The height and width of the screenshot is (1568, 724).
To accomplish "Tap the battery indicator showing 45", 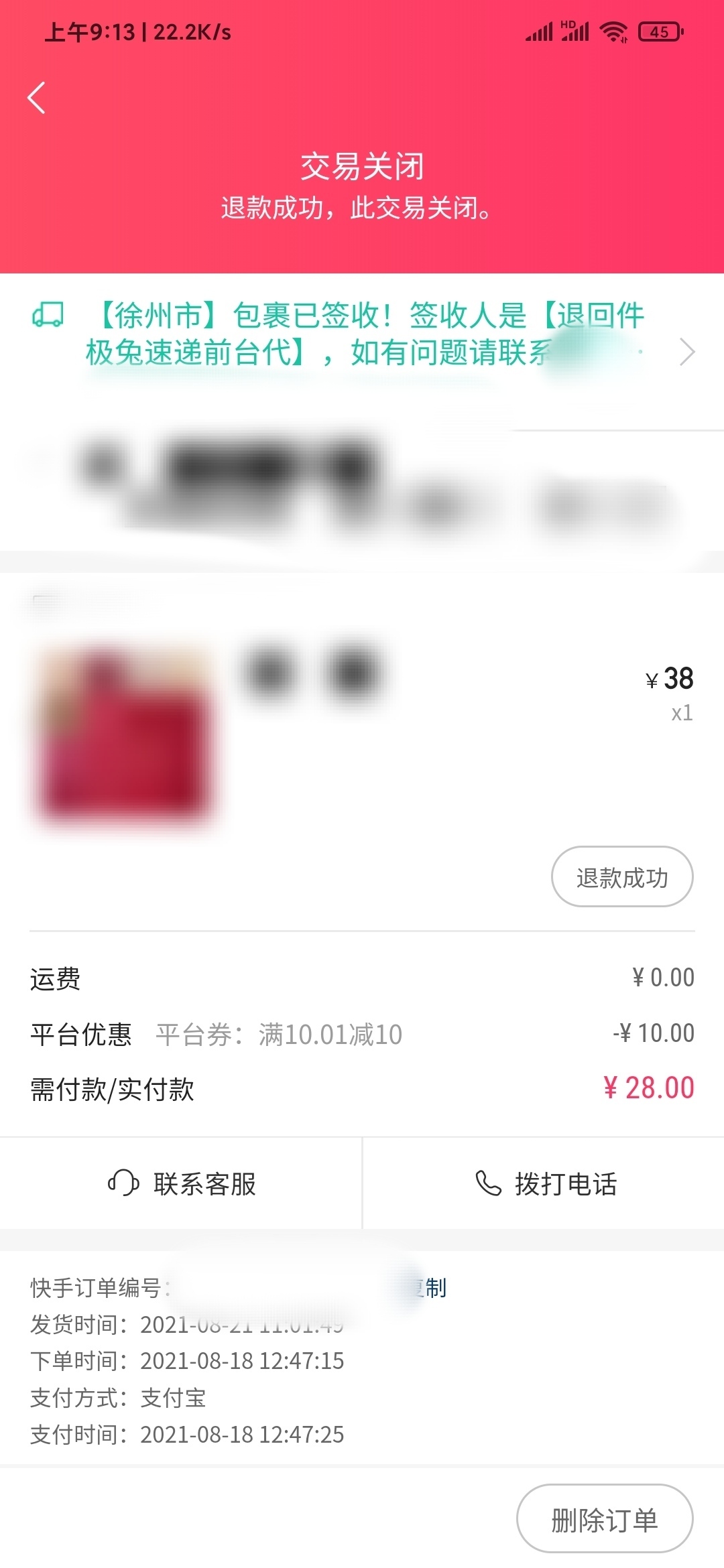I will click(658, 31).
